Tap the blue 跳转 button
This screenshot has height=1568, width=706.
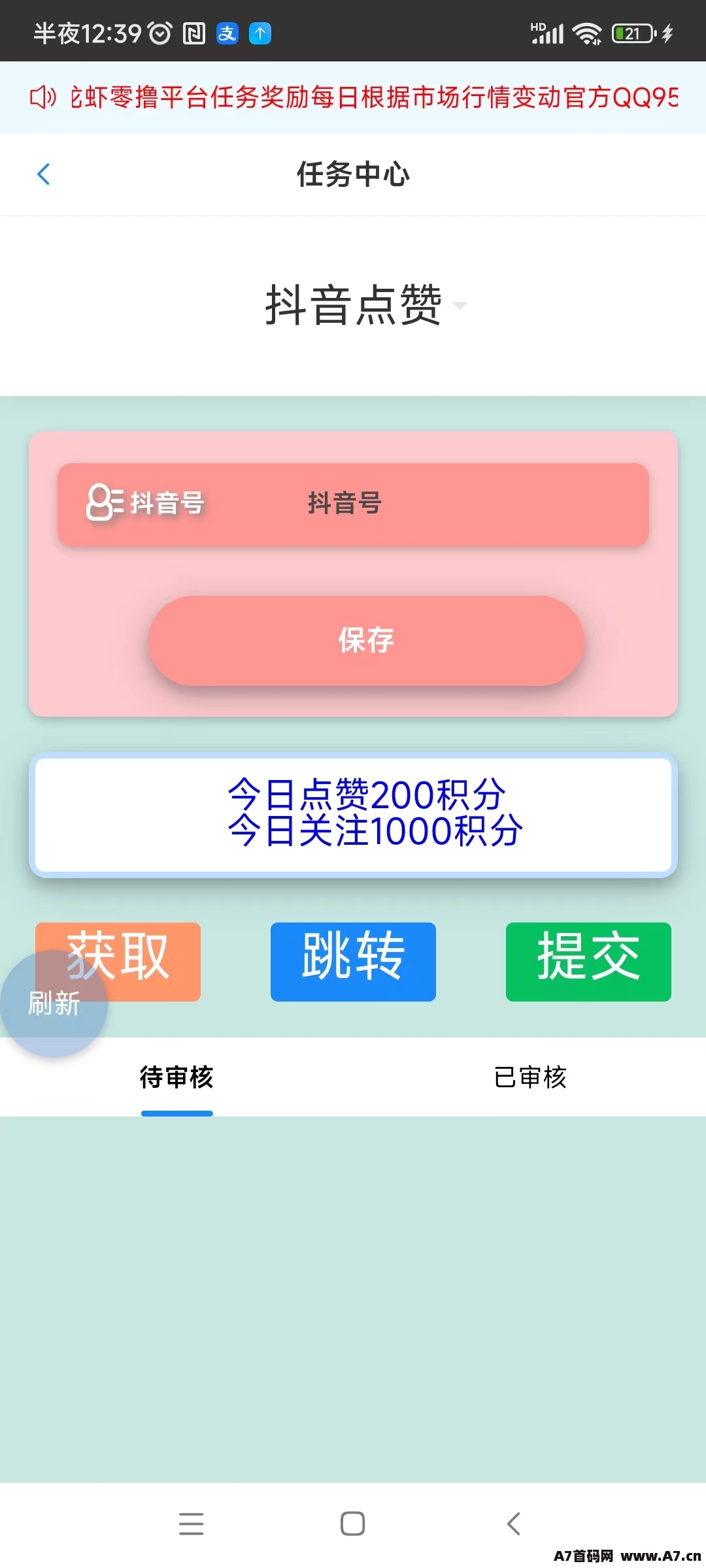353,961
